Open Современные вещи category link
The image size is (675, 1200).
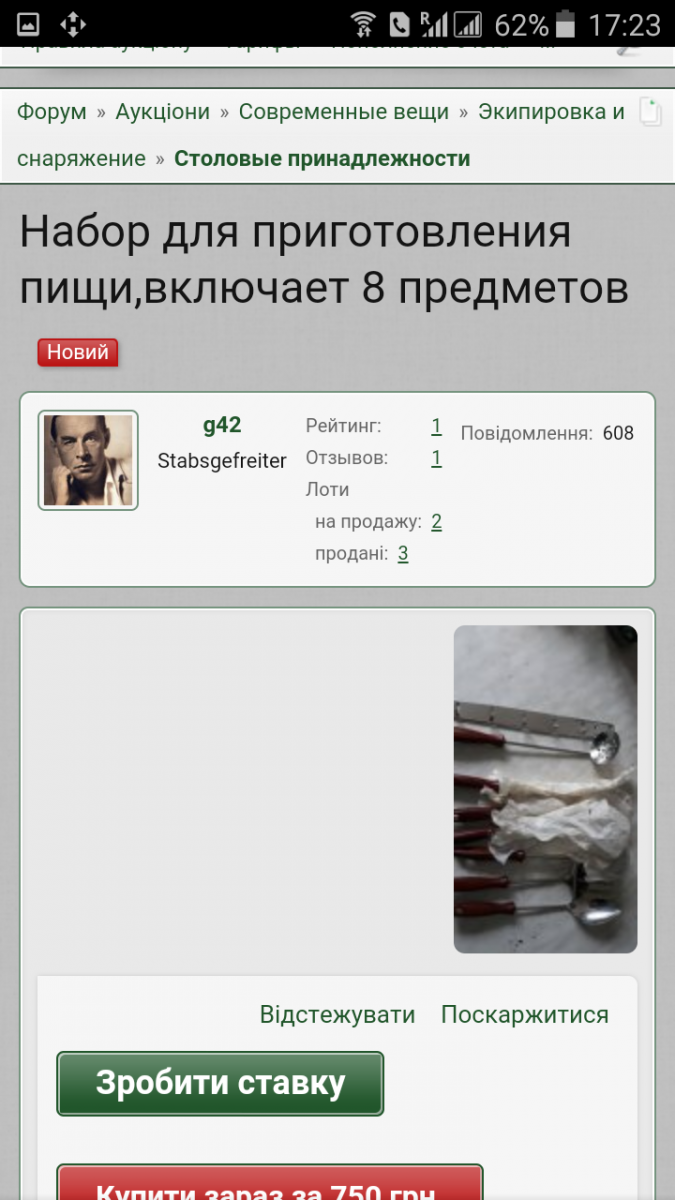344,112
